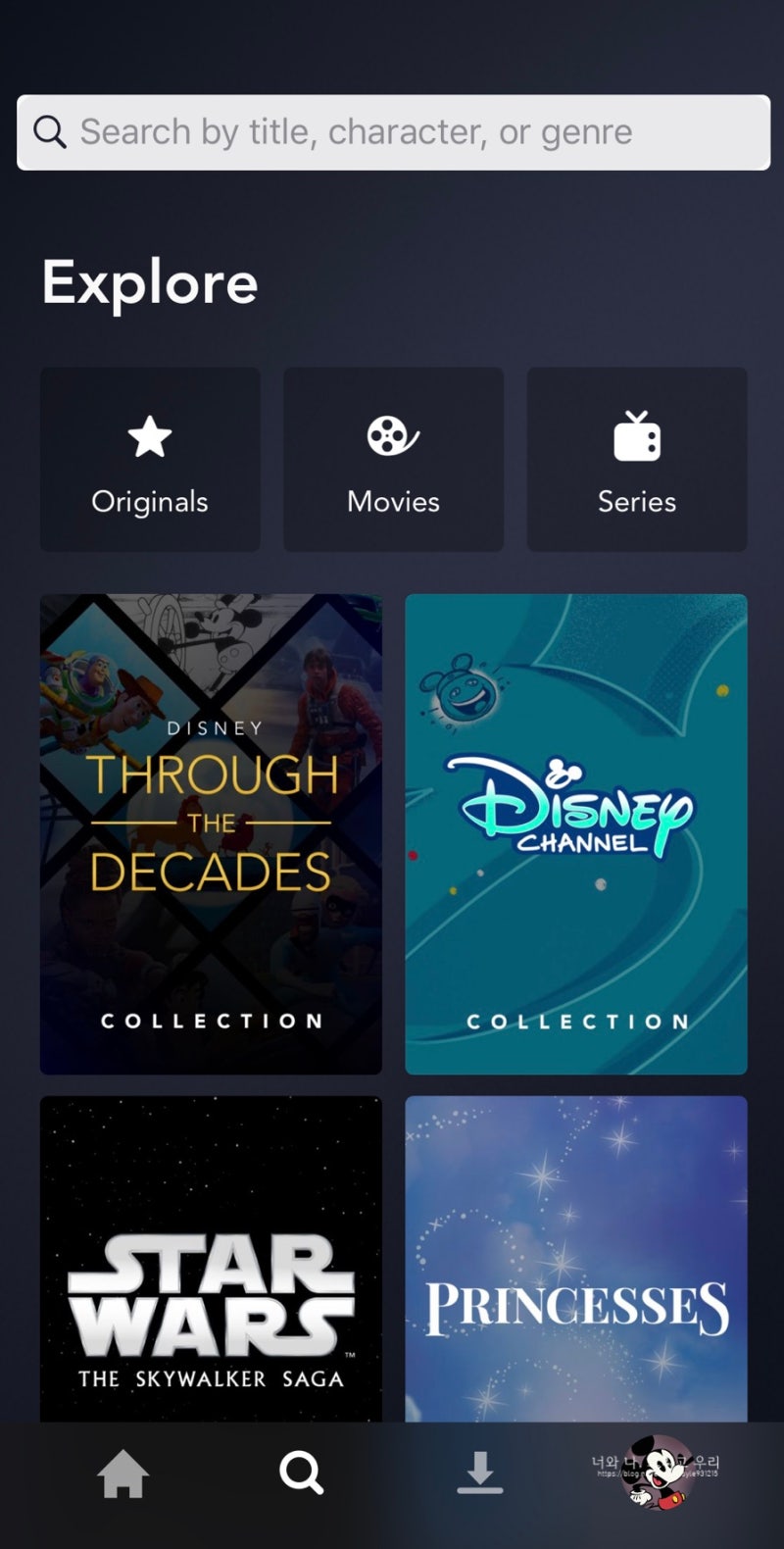Browse the Series category
Image resolution: width=784 pixels, height=1549 pixels.
[x=637, y=459]
